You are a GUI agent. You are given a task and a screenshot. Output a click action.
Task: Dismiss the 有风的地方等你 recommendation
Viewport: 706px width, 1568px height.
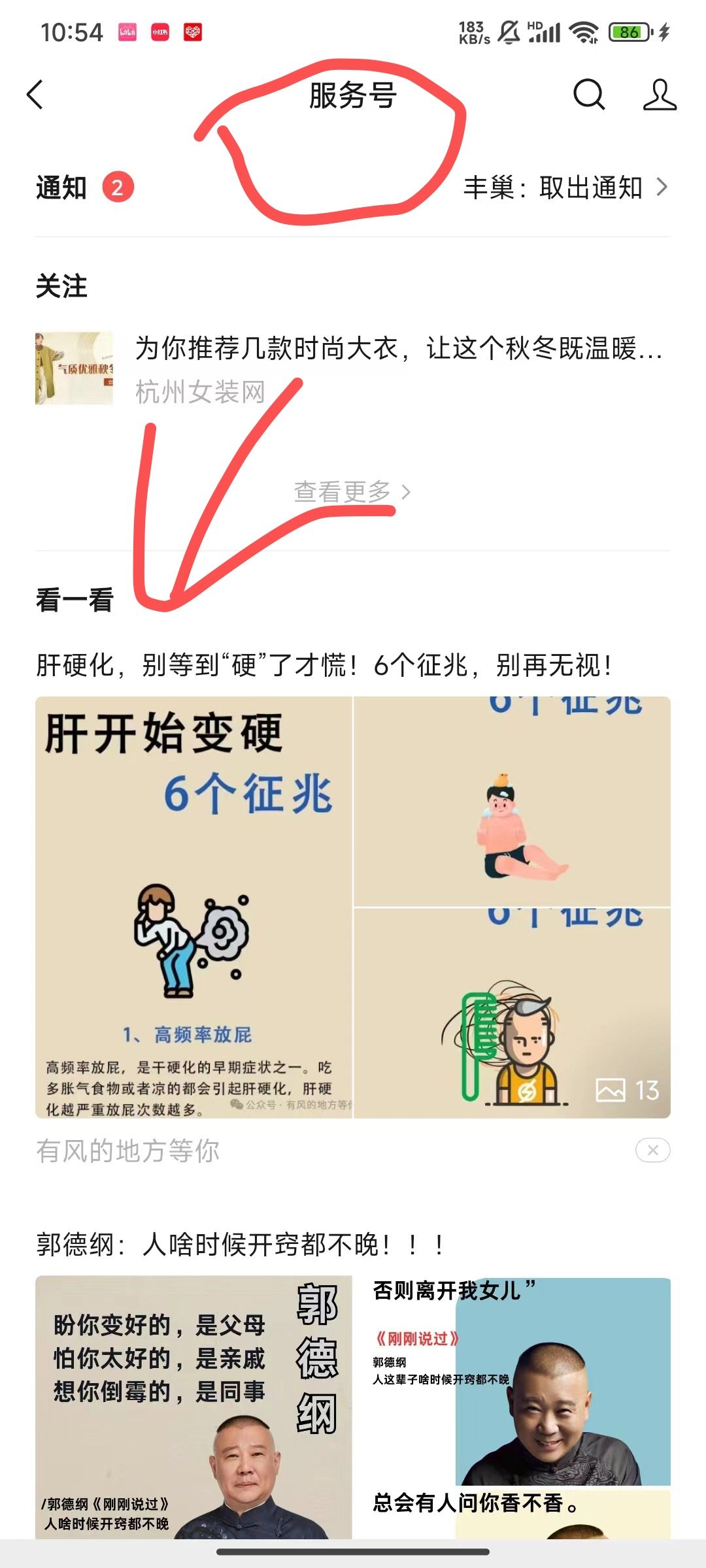click(x=652, y=1151)
